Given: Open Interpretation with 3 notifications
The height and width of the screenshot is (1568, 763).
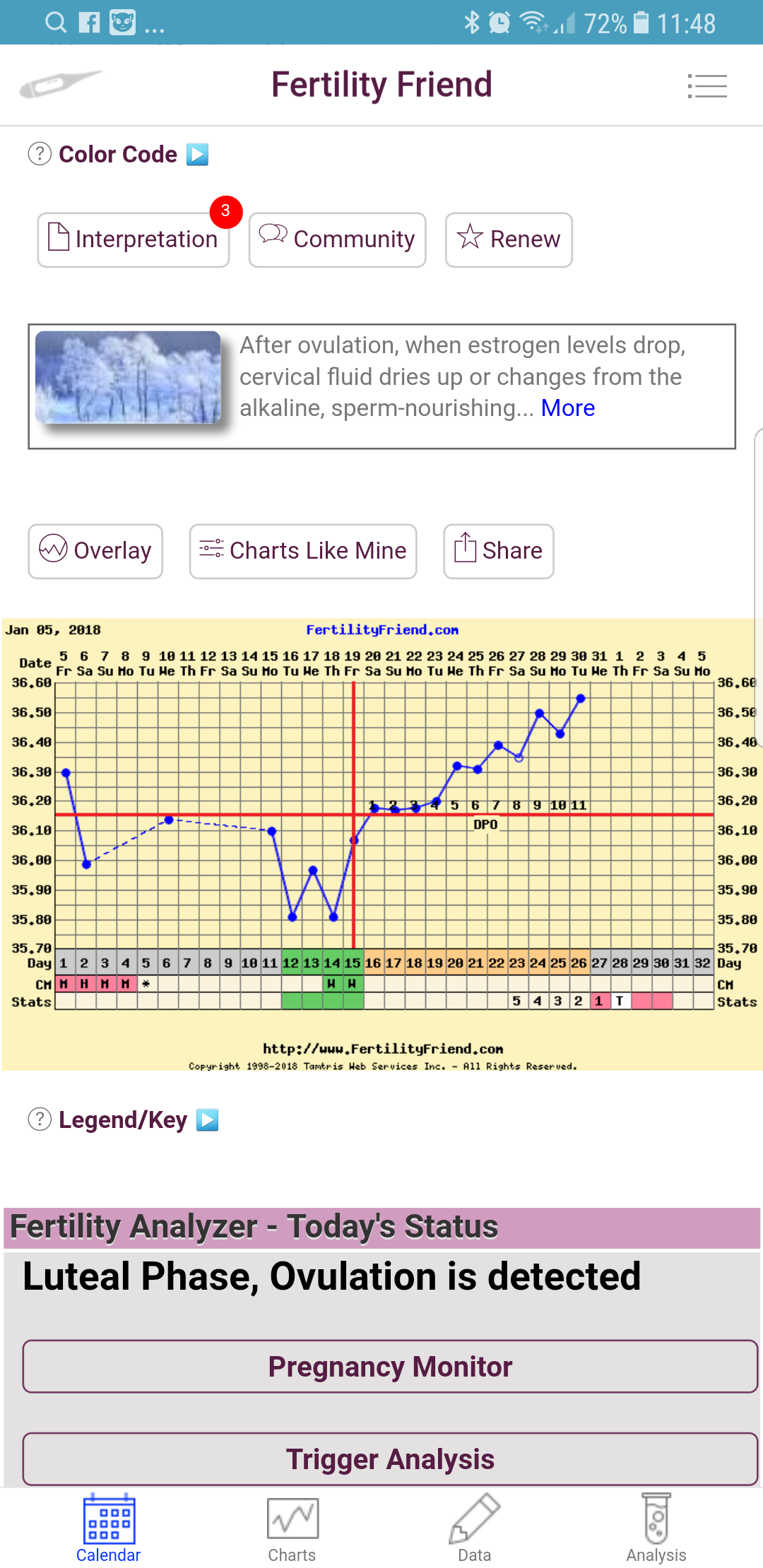Looking at the screenshot, I should pos(134,240).
